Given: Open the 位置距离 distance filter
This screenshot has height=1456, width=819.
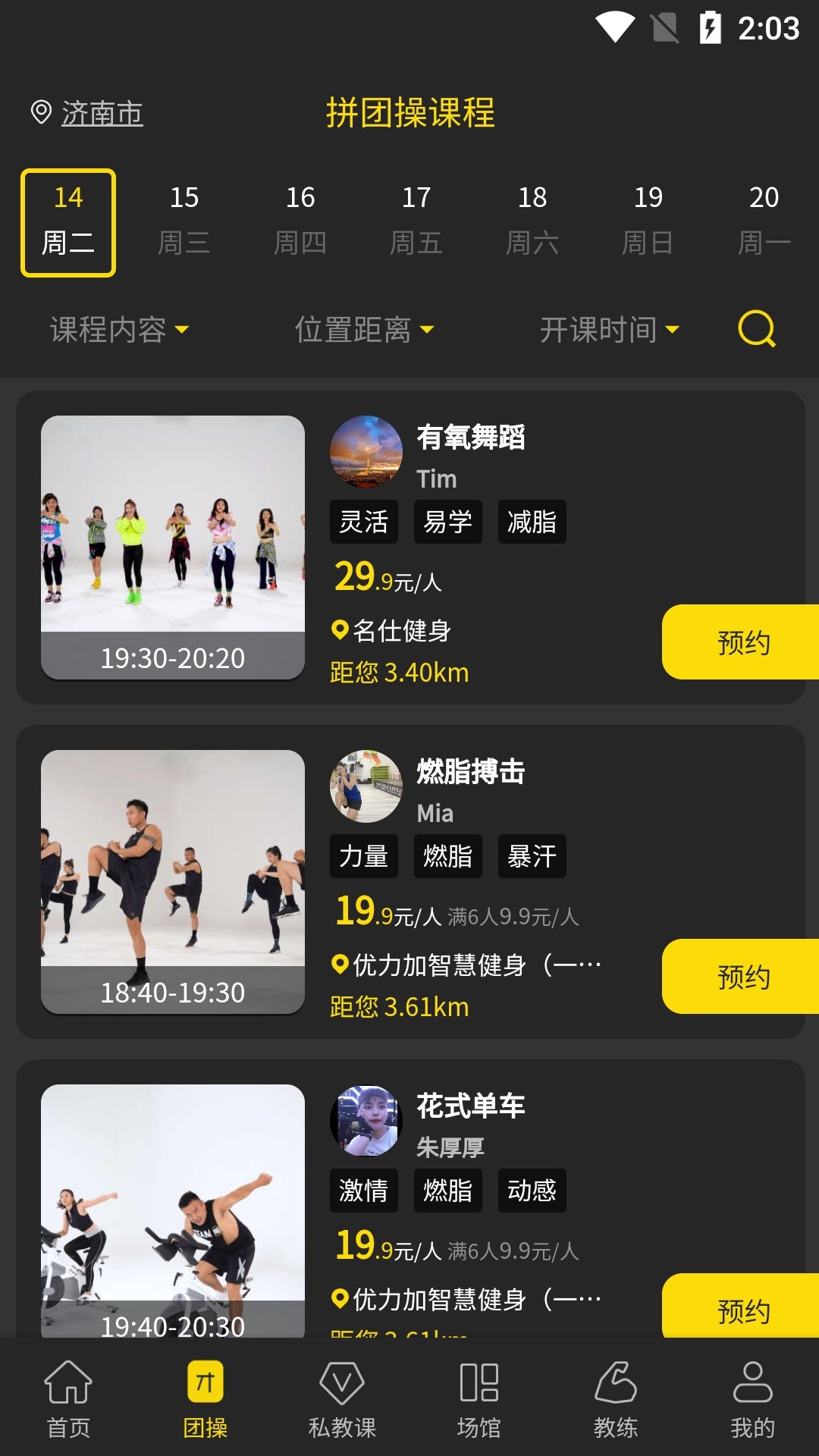Looking at the screenshot, I should 363,329.
